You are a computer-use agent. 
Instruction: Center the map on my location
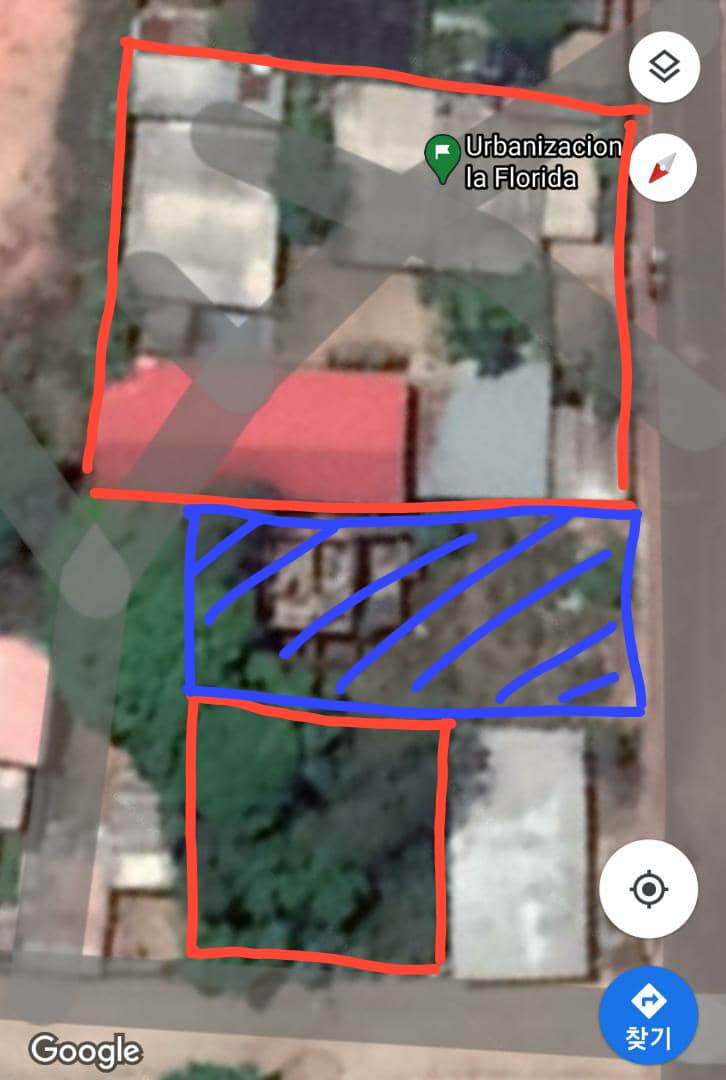coord(649,888)
